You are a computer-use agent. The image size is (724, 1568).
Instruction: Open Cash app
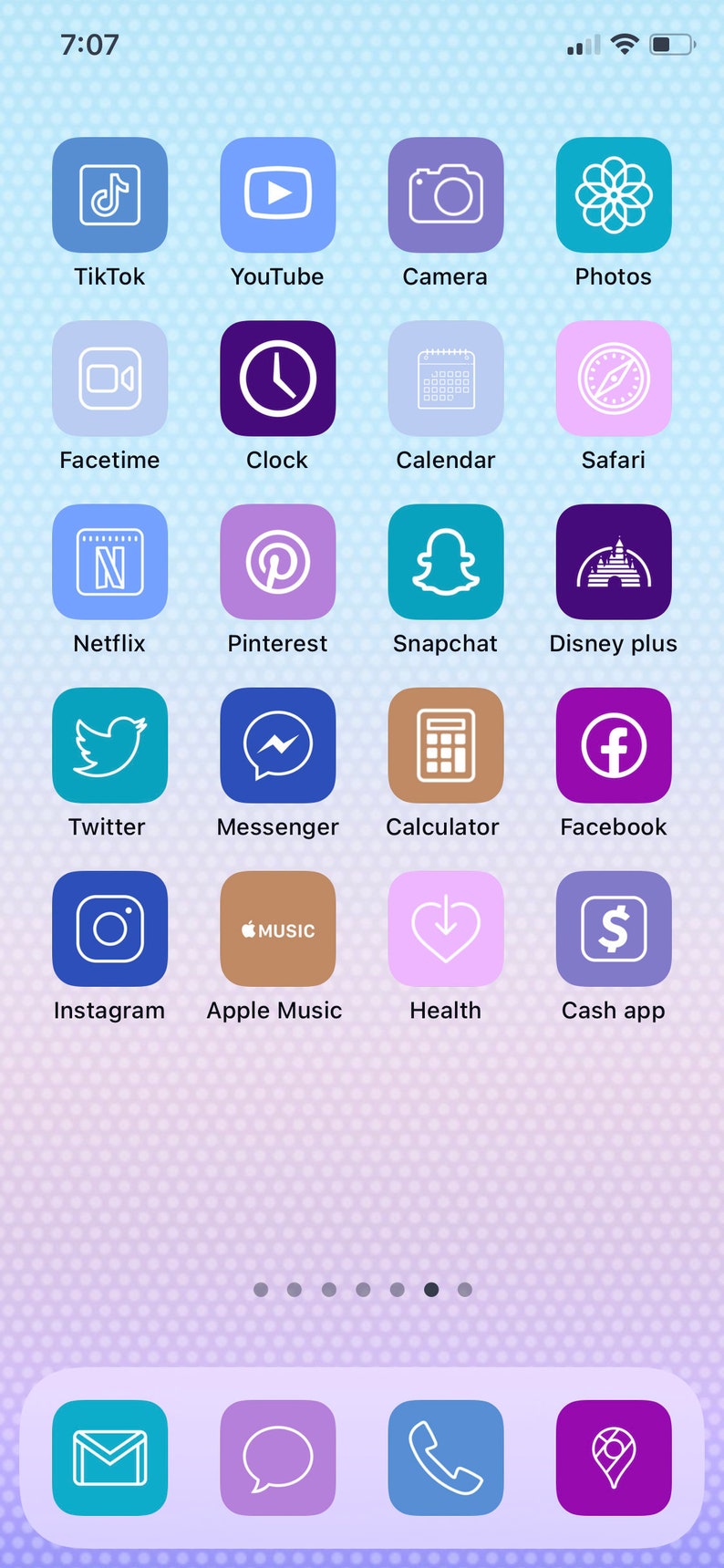614,928
